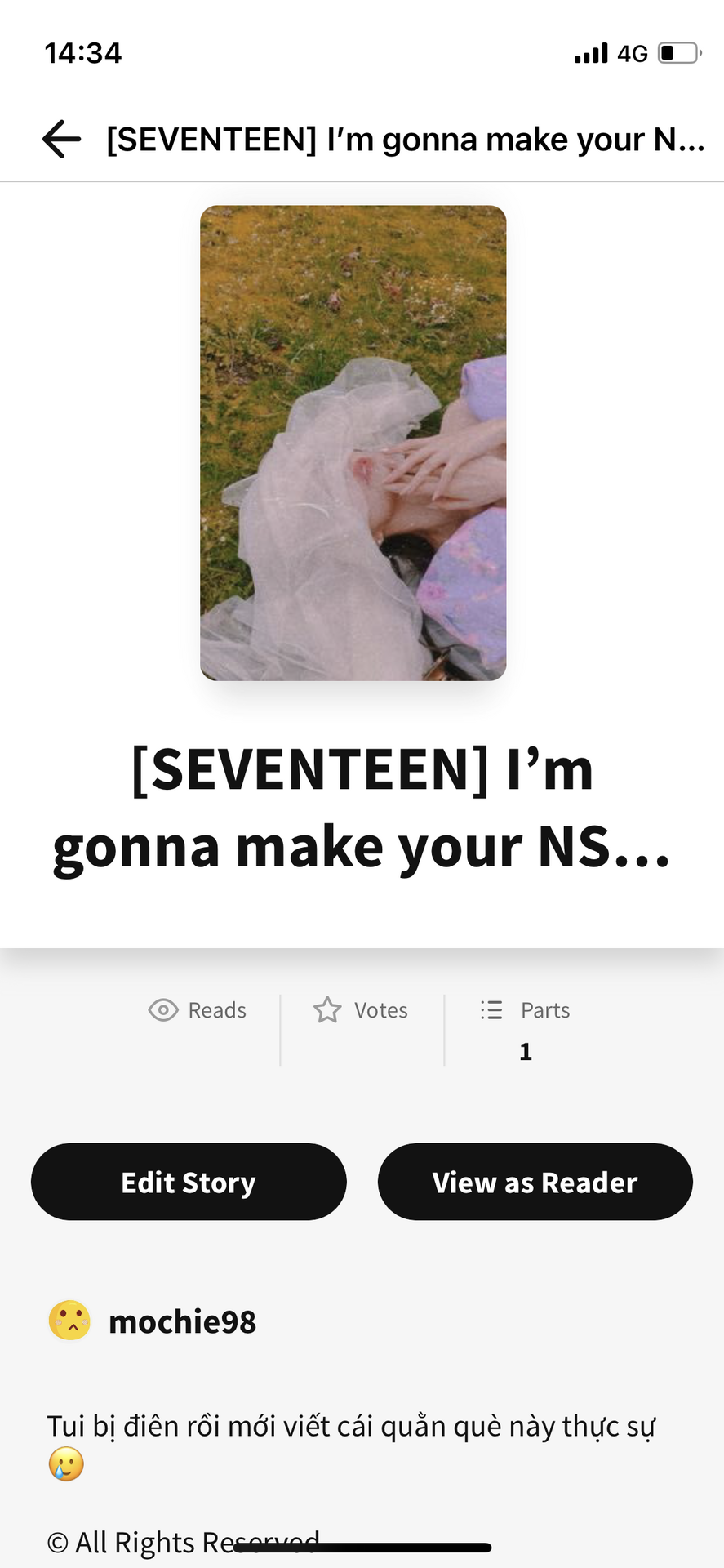Viewport: 724px width, 1568px height.
Task: Open the story cover image
Action: (353, 443)
